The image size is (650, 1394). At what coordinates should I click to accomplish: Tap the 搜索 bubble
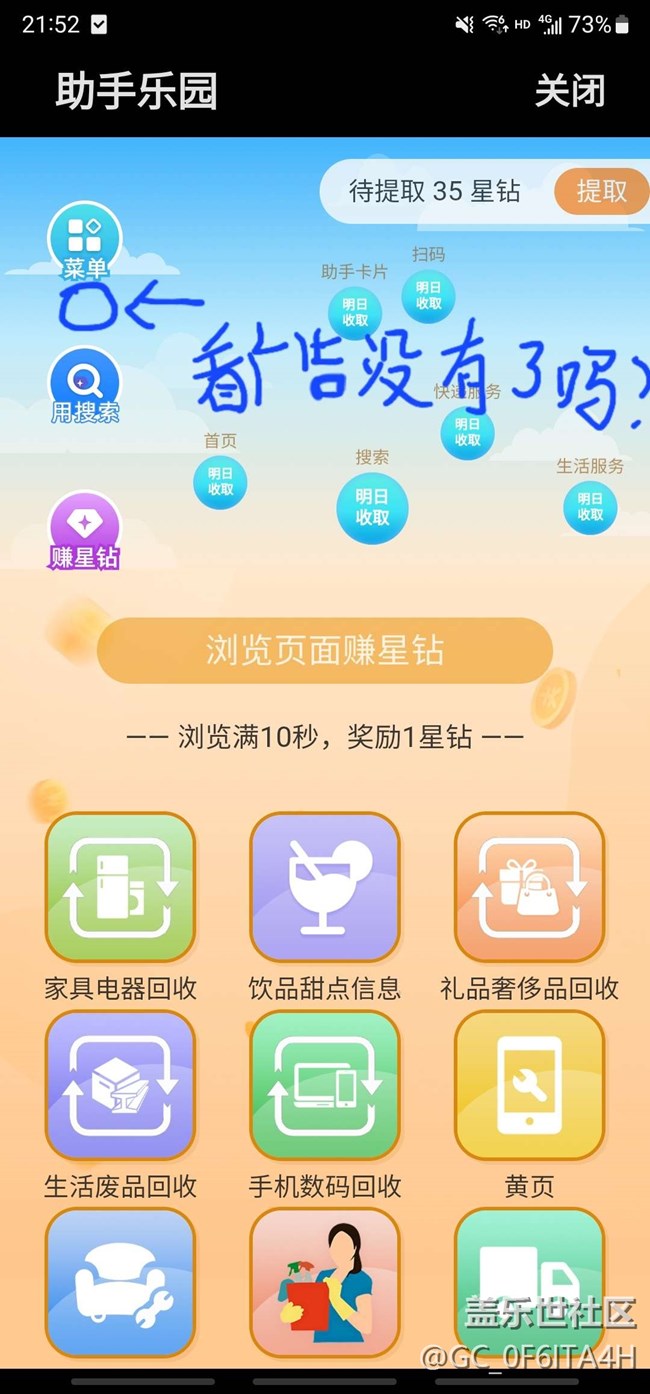point(372,507)
